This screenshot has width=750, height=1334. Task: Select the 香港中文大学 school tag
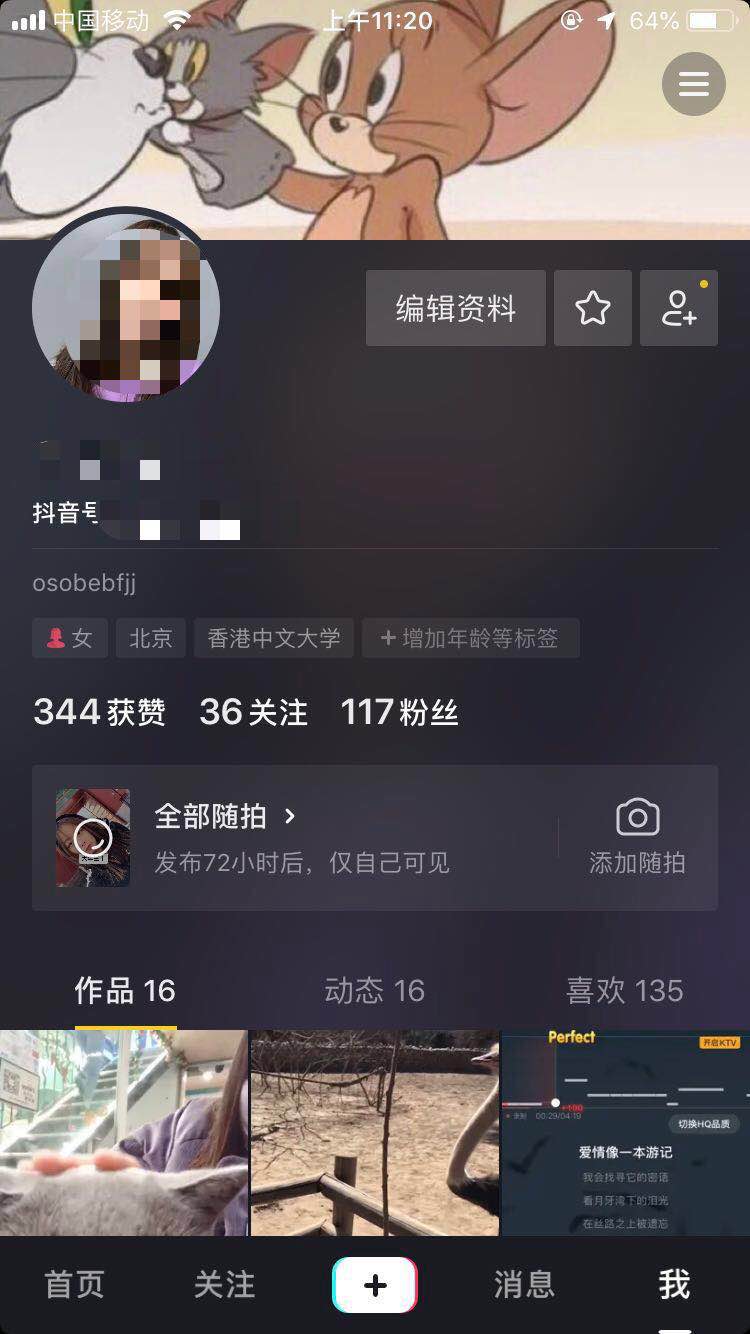pyautogui.click(x=274, y=638)
